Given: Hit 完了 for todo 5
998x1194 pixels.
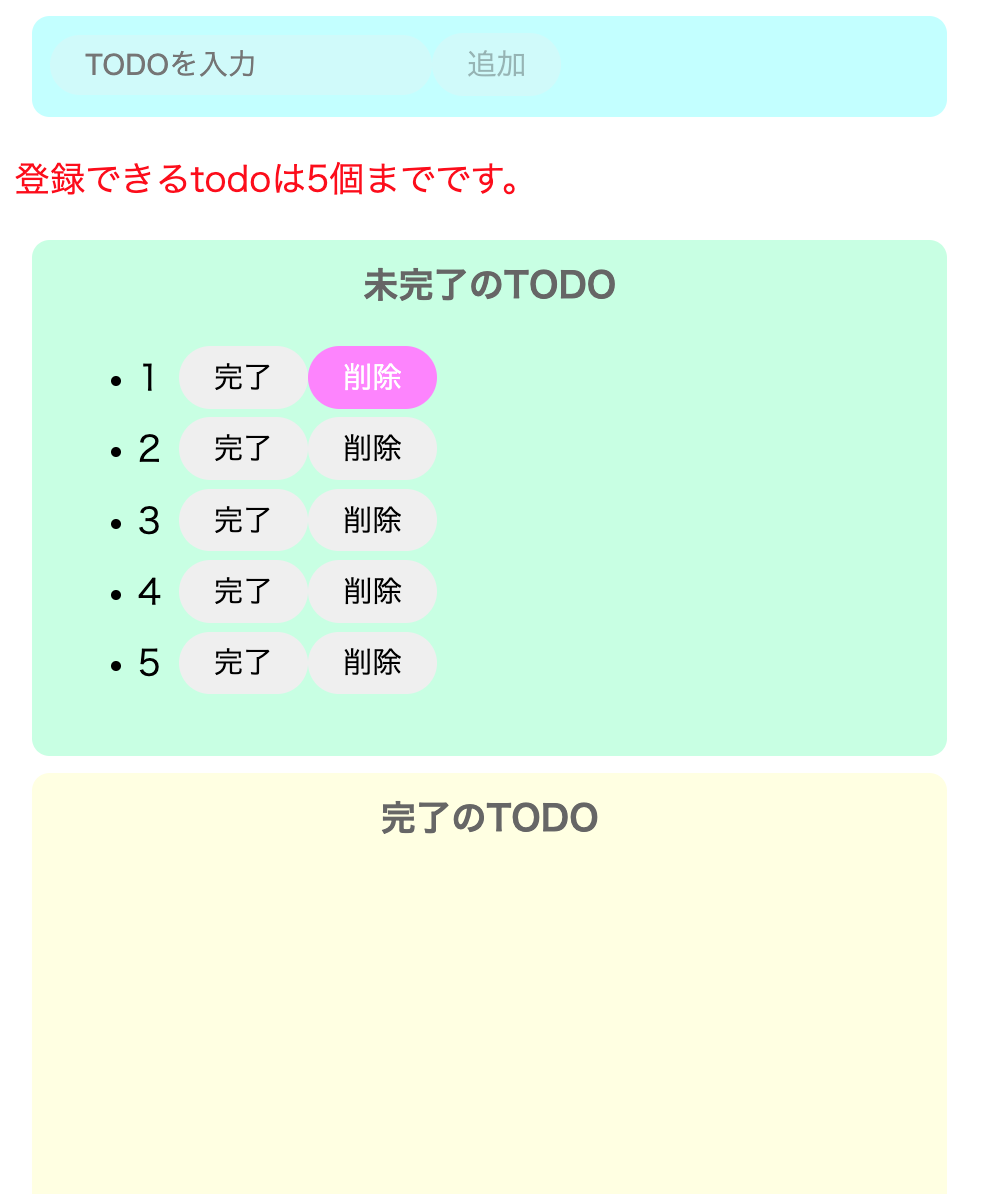Looking at the screenshot, I should click(243, 662).
